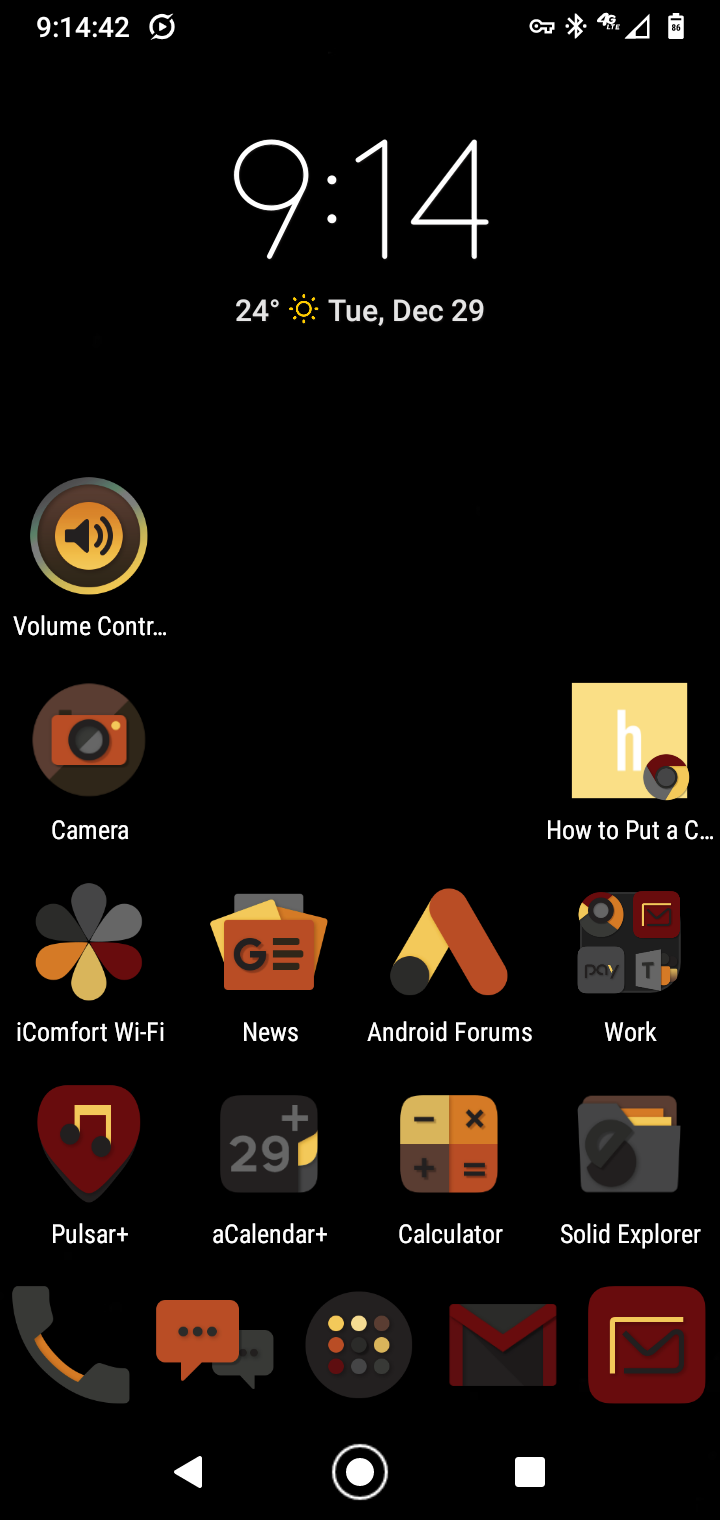Screen dimensions: 720x1520
Task: Tap the system back button
Action: [189, 1472]
